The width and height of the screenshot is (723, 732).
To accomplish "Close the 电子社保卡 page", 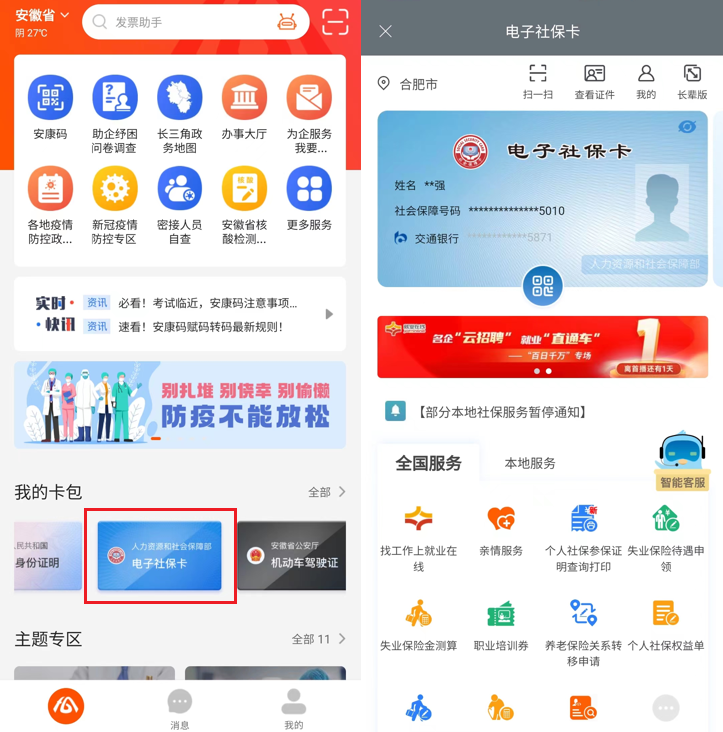I will click(385, 32).
